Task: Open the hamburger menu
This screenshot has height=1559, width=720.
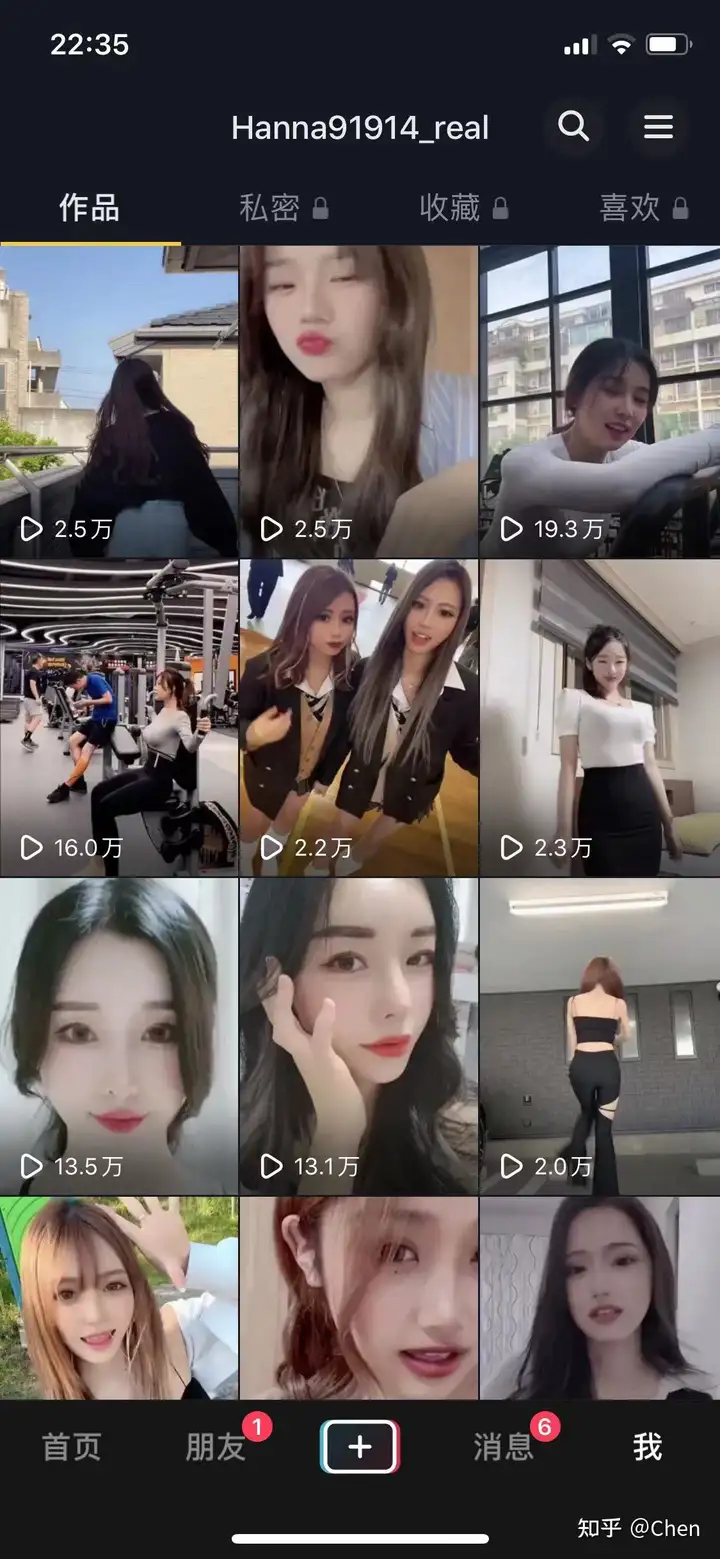Action: coord(658,127)
